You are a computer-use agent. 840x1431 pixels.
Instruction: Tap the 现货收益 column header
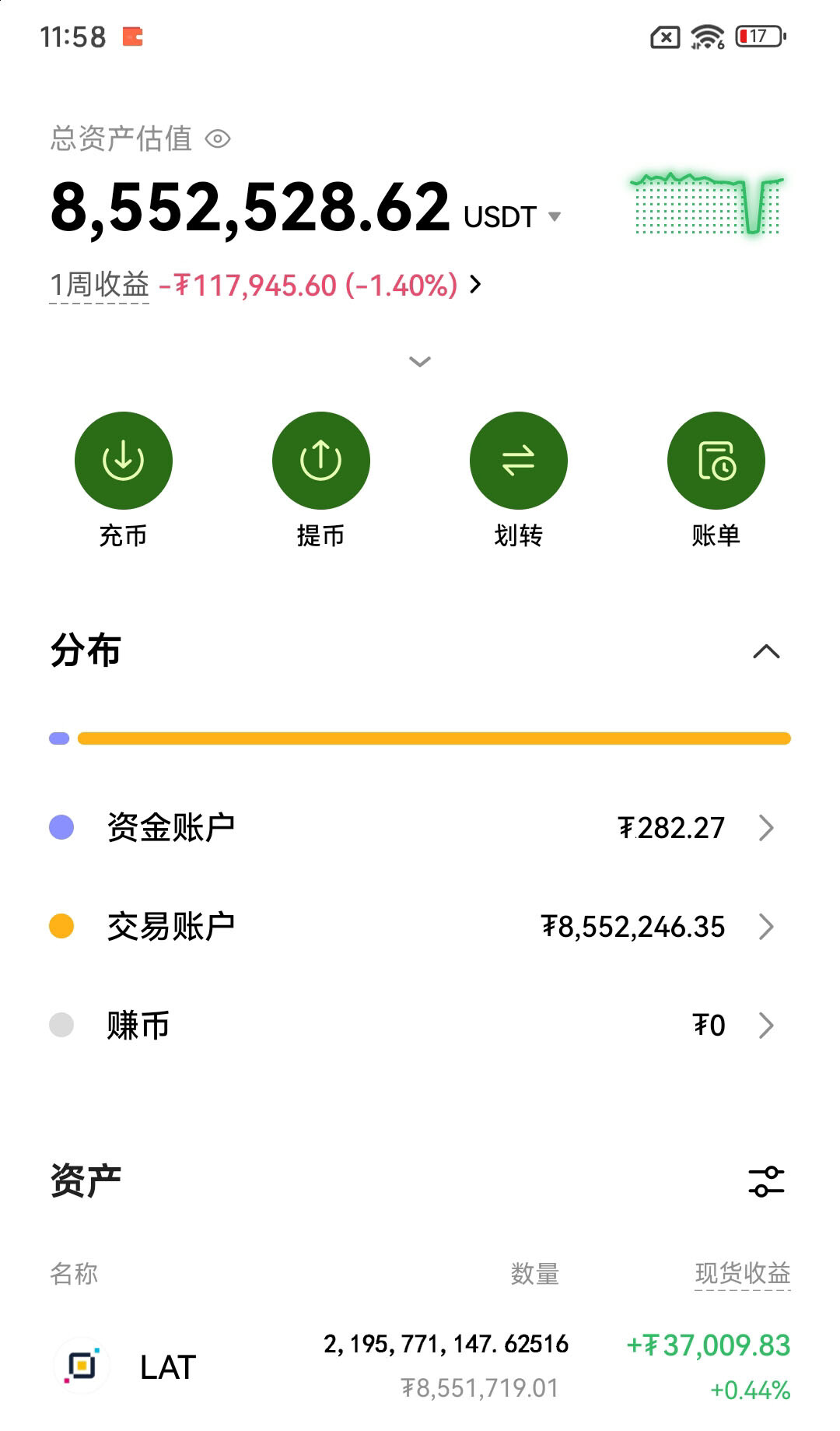pos(743,1274)
